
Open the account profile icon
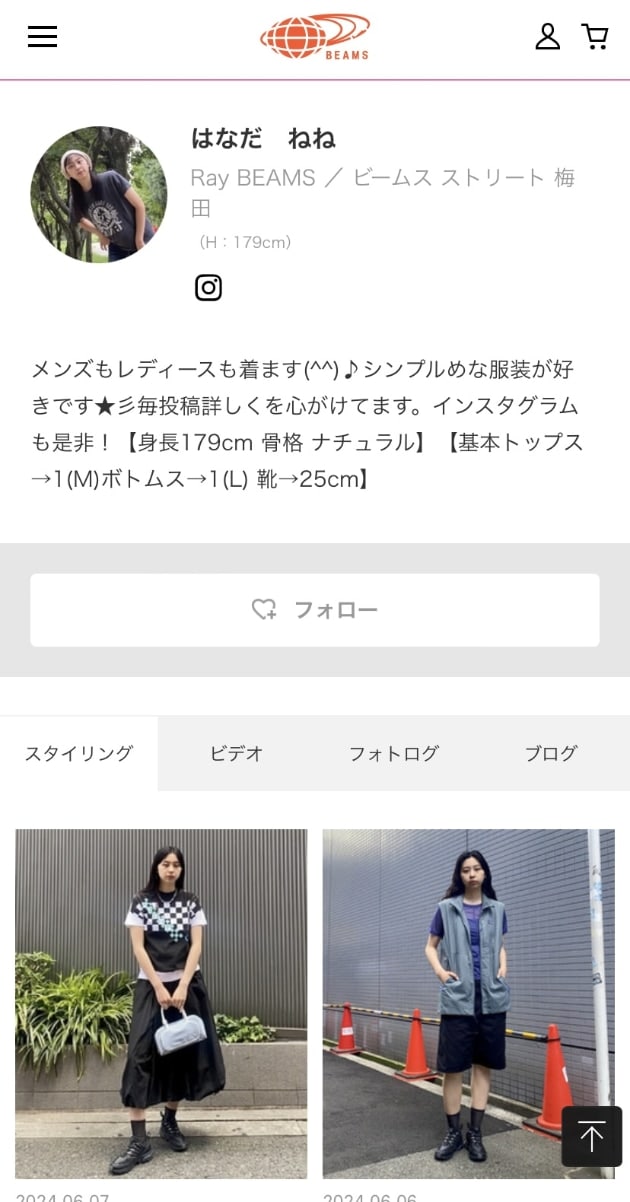coord(547,37)
